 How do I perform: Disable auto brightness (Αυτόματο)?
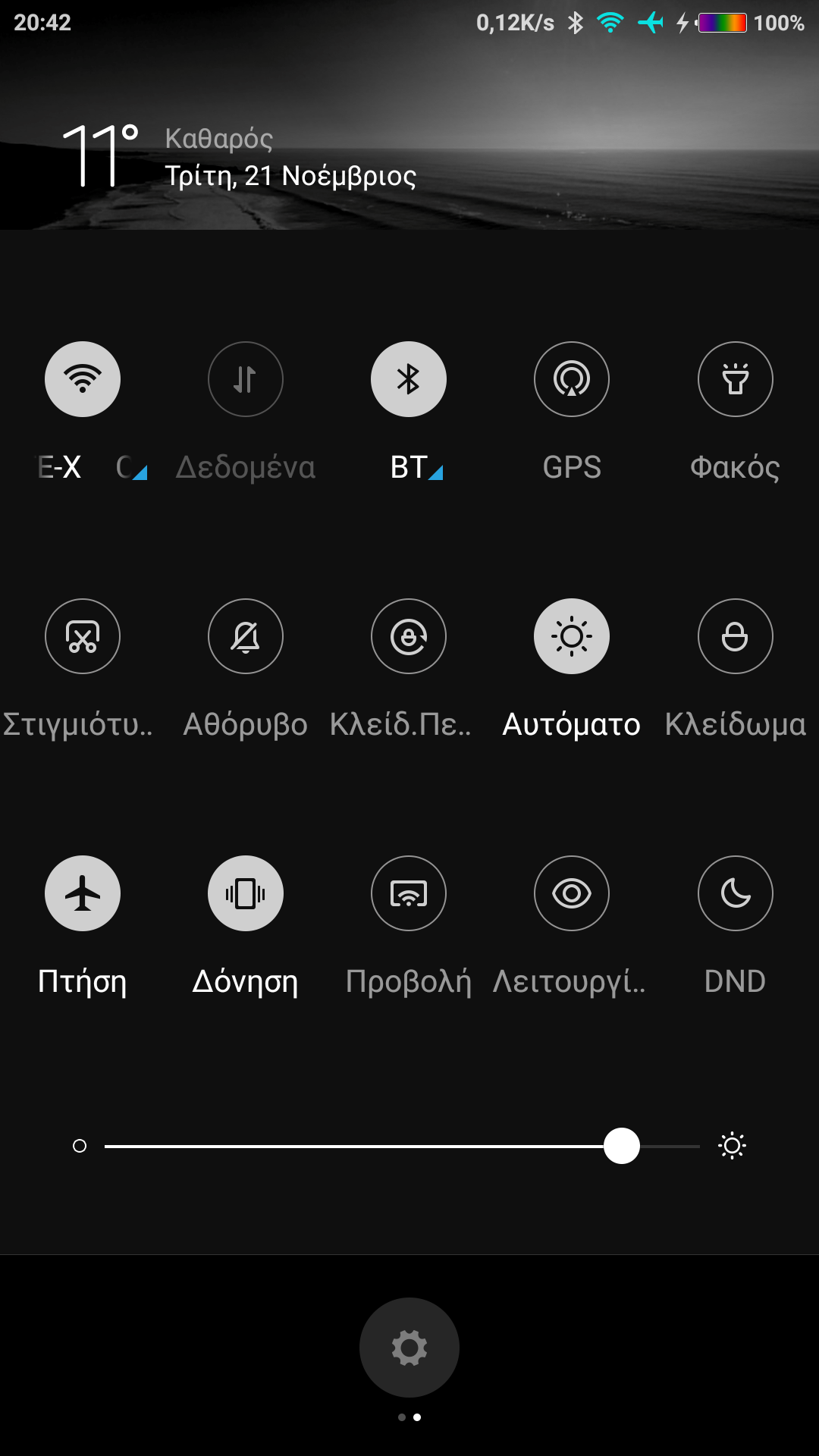pos(572,636)
